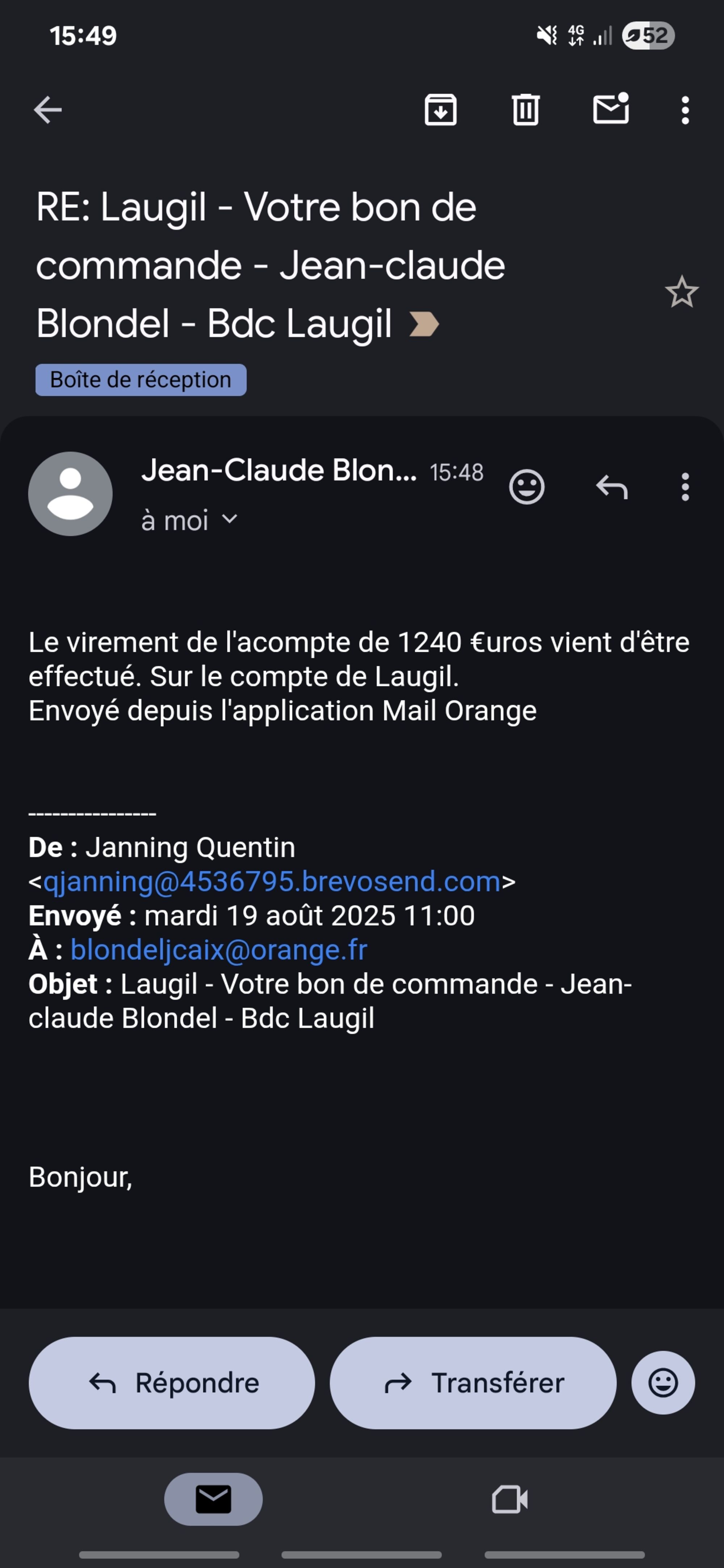Open the blondeljcaix@orange.fr address link

pos(219,950)
